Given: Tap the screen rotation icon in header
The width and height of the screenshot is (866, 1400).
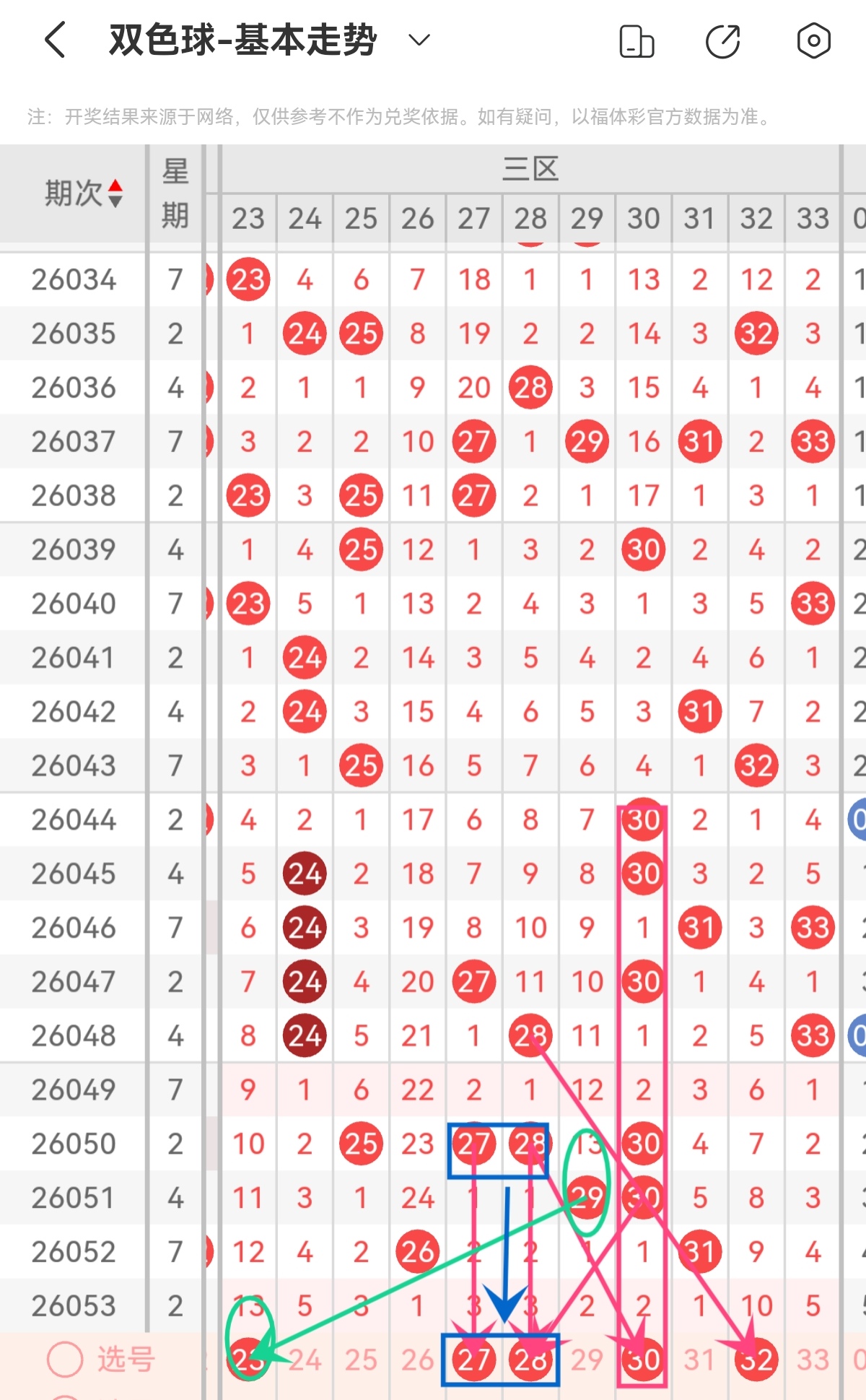Looking at the screenshot, I should click(637, 41).
